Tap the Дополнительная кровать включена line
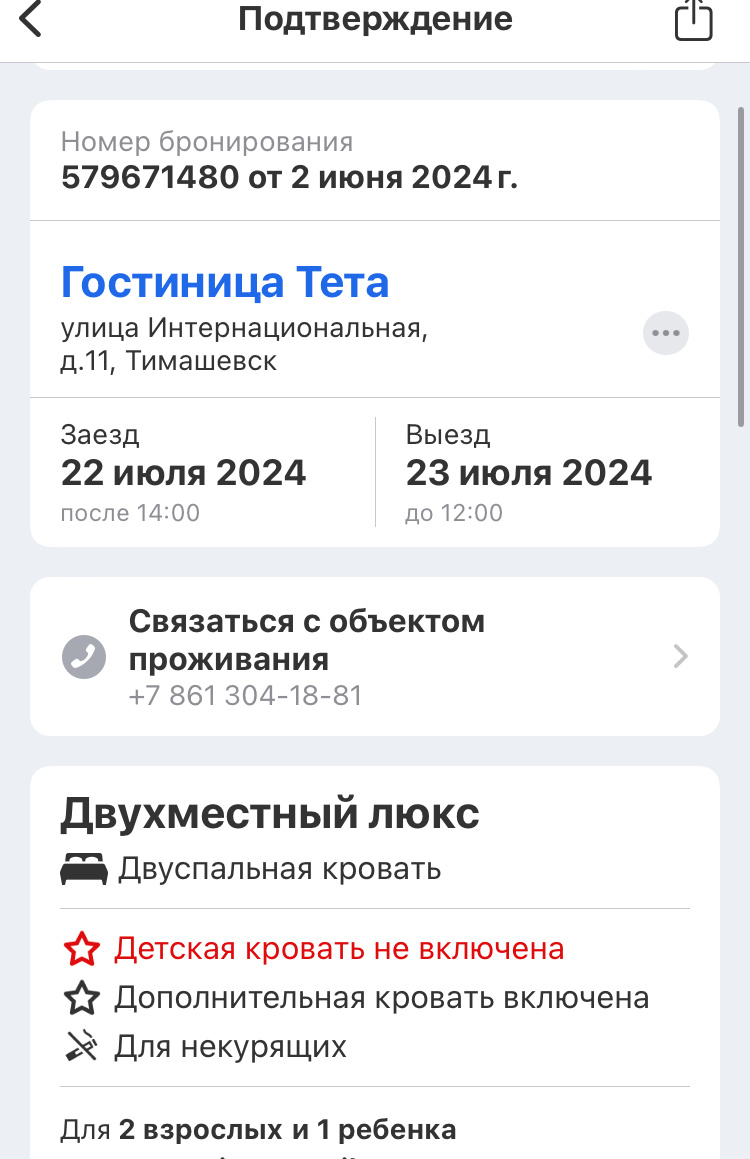Viewport: 750px width, 1159px height. 382,997
